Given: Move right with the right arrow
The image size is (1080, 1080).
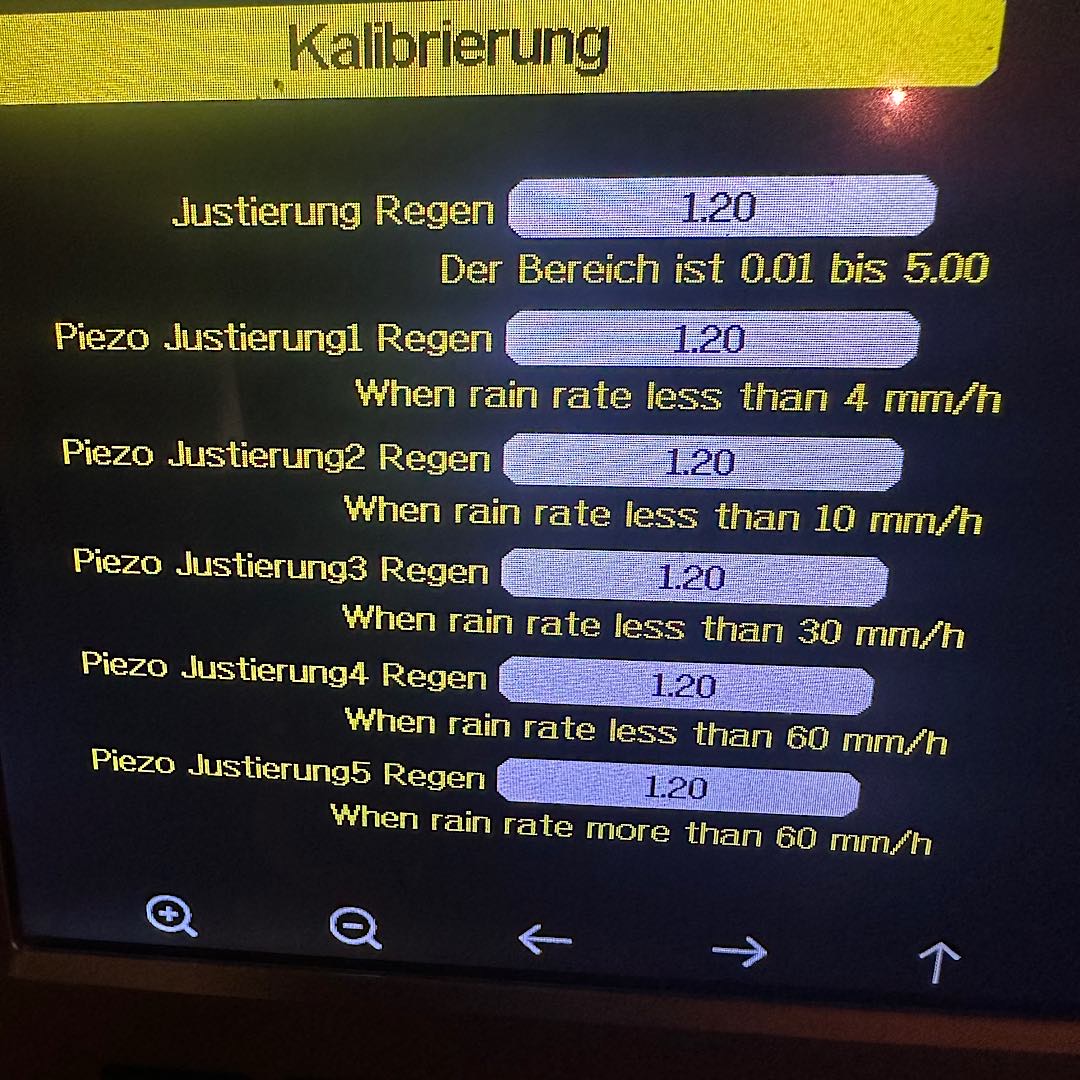Looking at the screenshot, I should point(739,951).
